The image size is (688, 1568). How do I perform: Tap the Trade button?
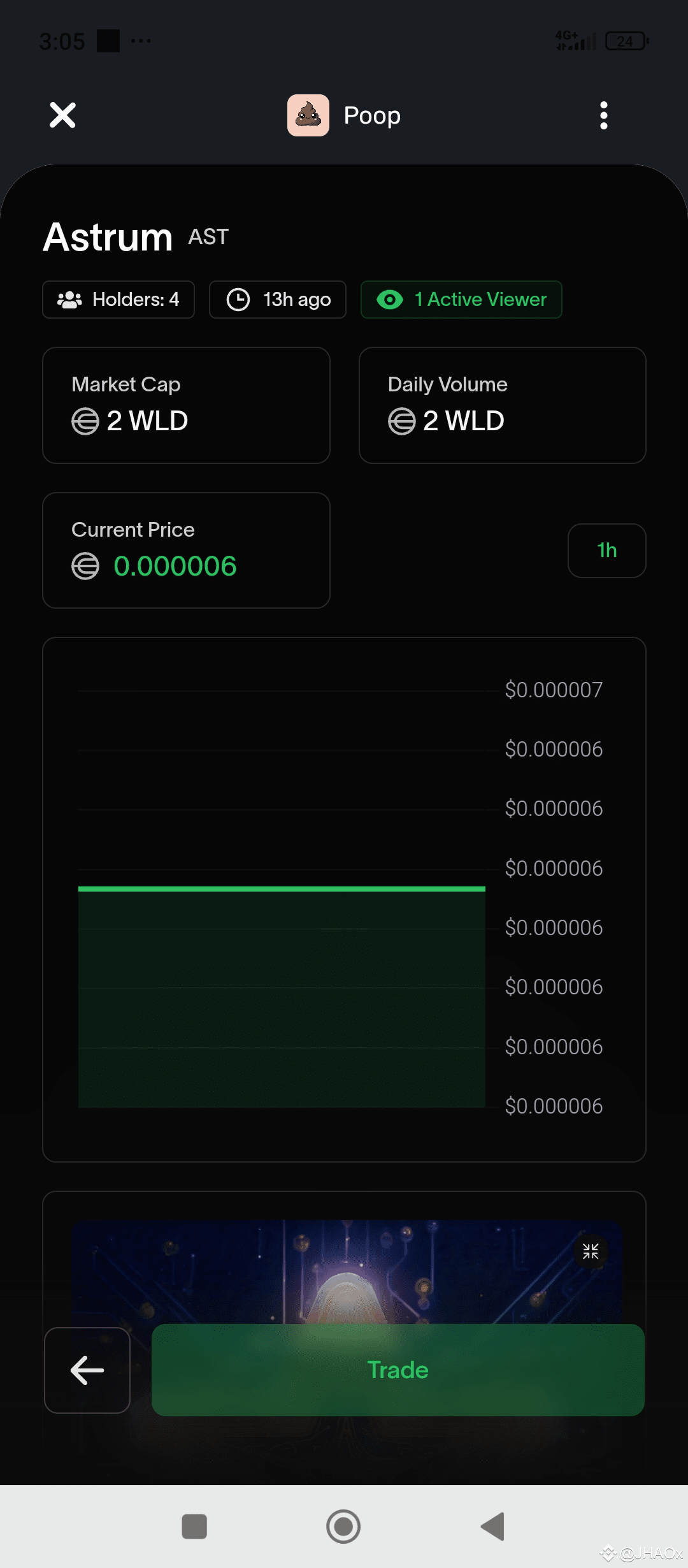(x=398, y=1370)
